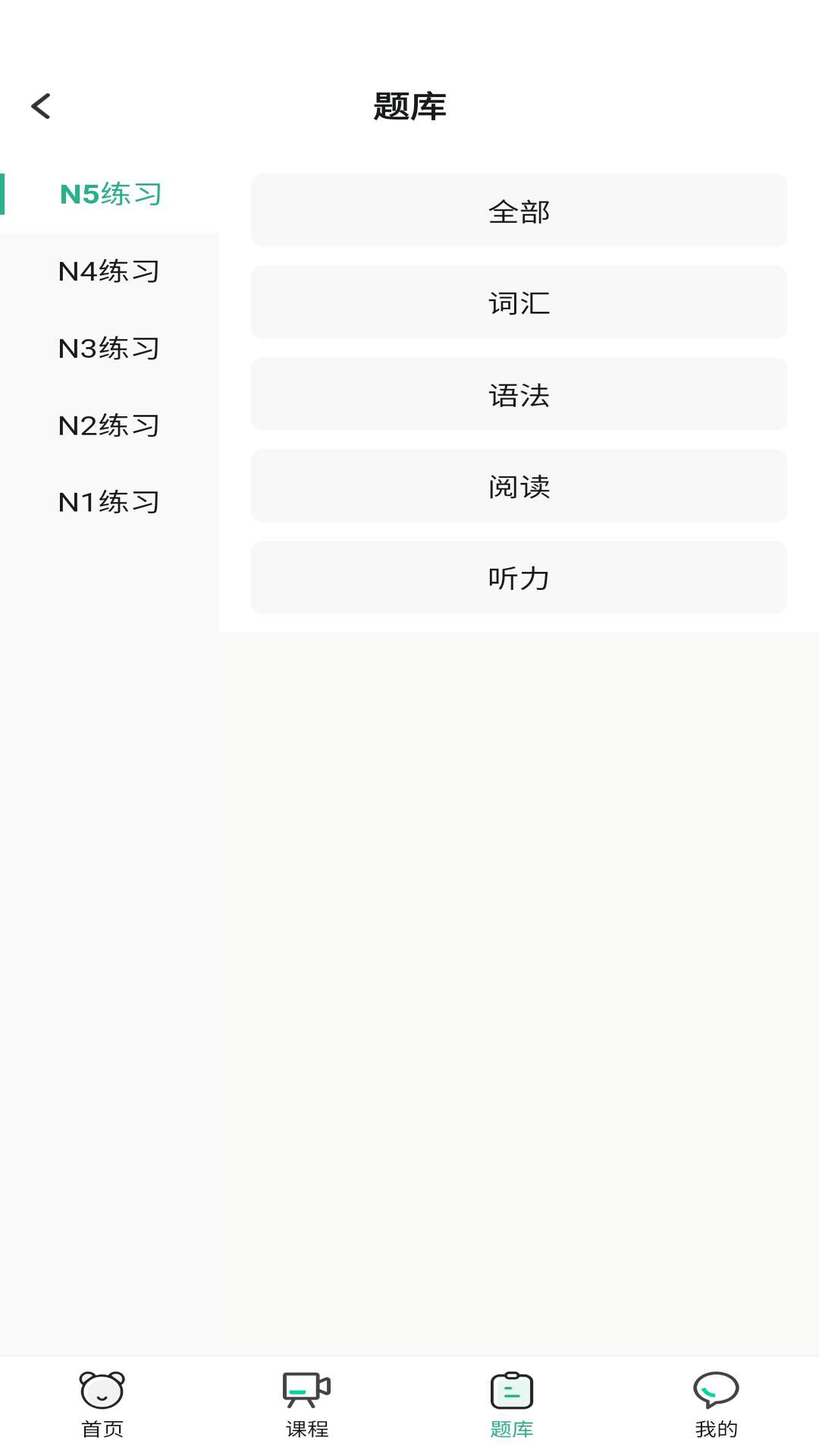The width and height of the screenshot is (819, 1456).
Task: Select the N1练习 category
Action: (x=109, y=500)
